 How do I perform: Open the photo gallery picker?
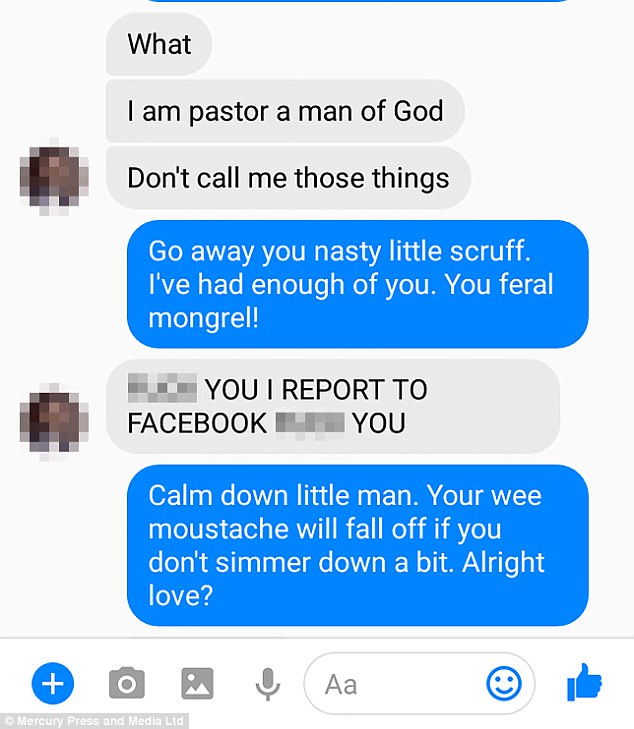[x=197, y=684]
